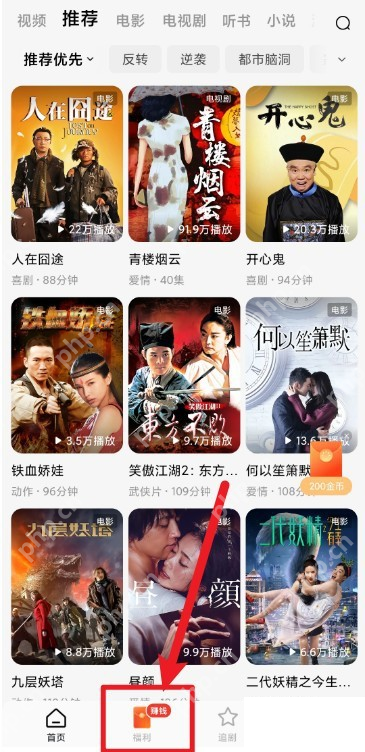Open the 推荐优先 sort dropdown
Viewport: 365px width, 752px height.
(x=59, y=59)
